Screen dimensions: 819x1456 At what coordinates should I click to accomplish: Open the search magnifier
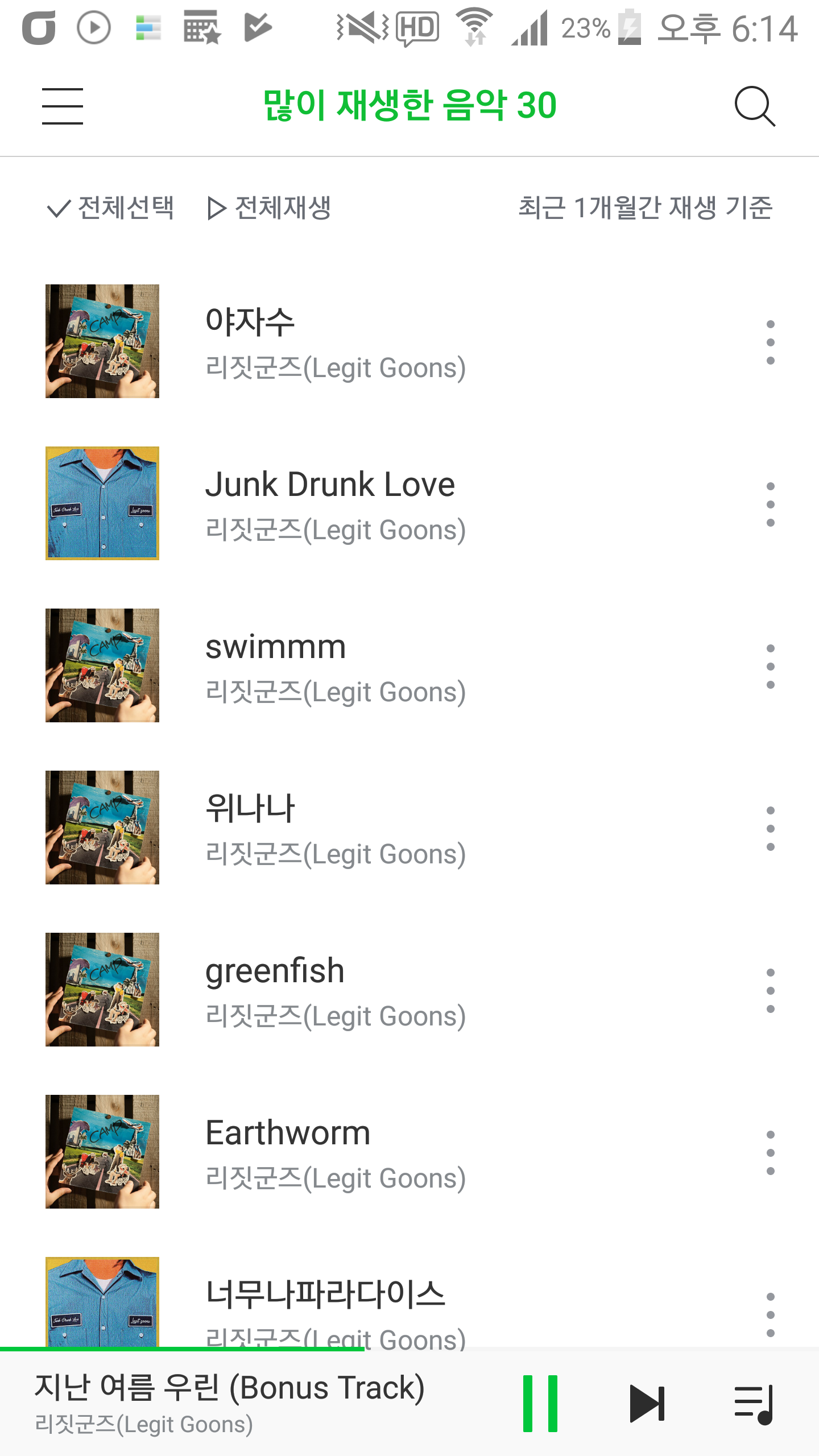click(755, 106)
